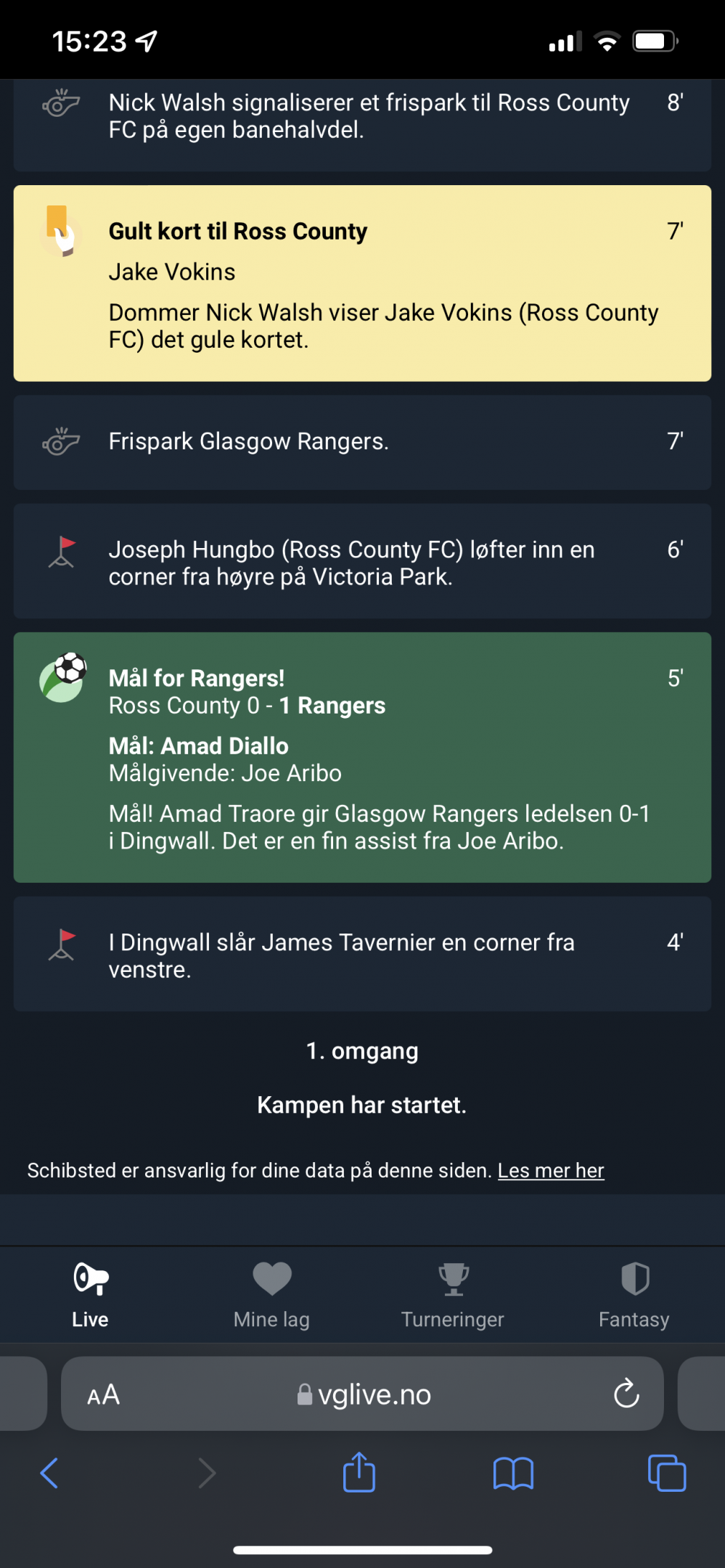Viewport: 725px width, 1568px height.
Task: Show all open tabs
Action: click(667, 1473)
